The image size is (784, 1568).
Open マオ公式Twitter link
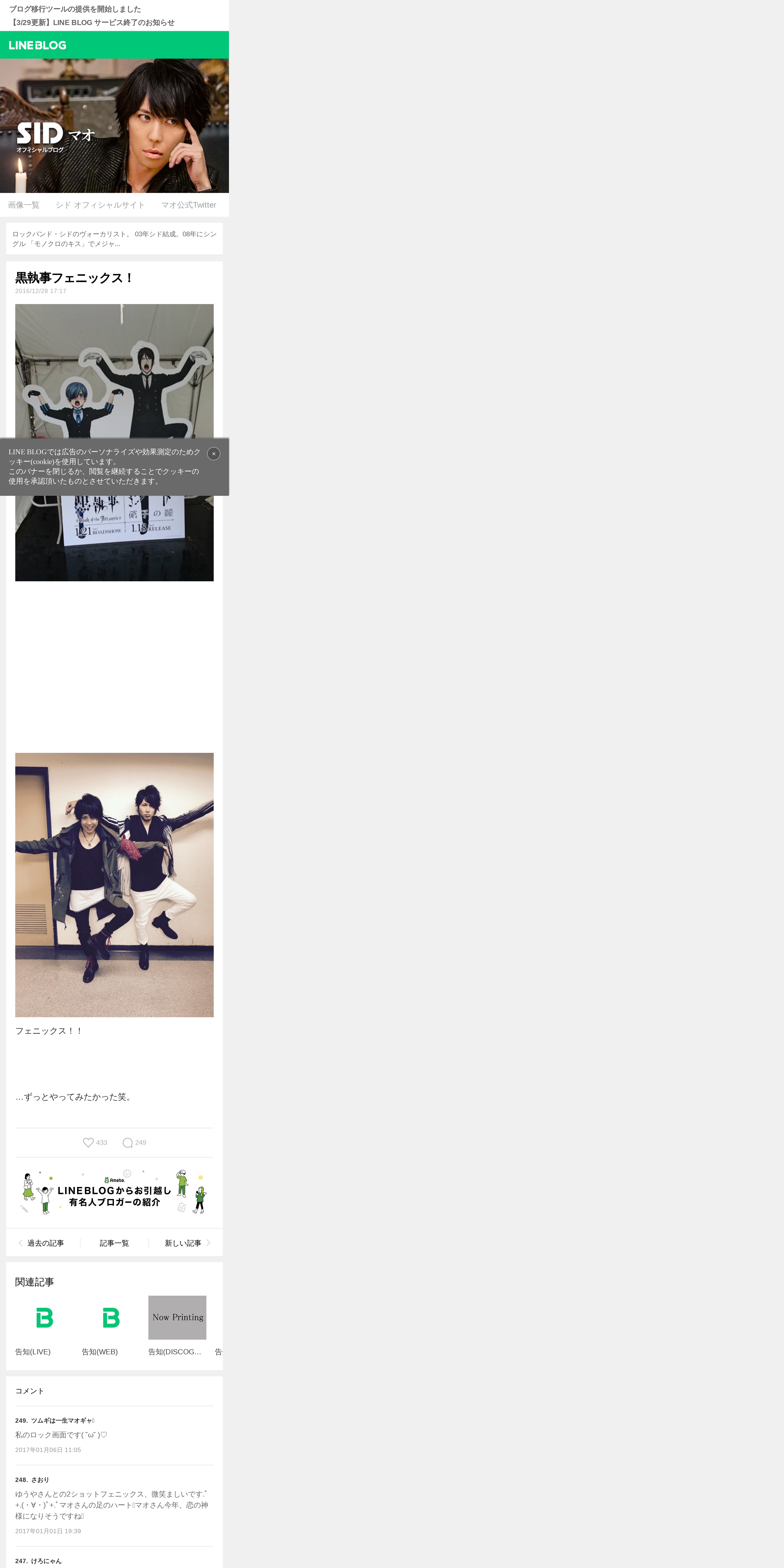pyautogui.click(x=189, y=205)
